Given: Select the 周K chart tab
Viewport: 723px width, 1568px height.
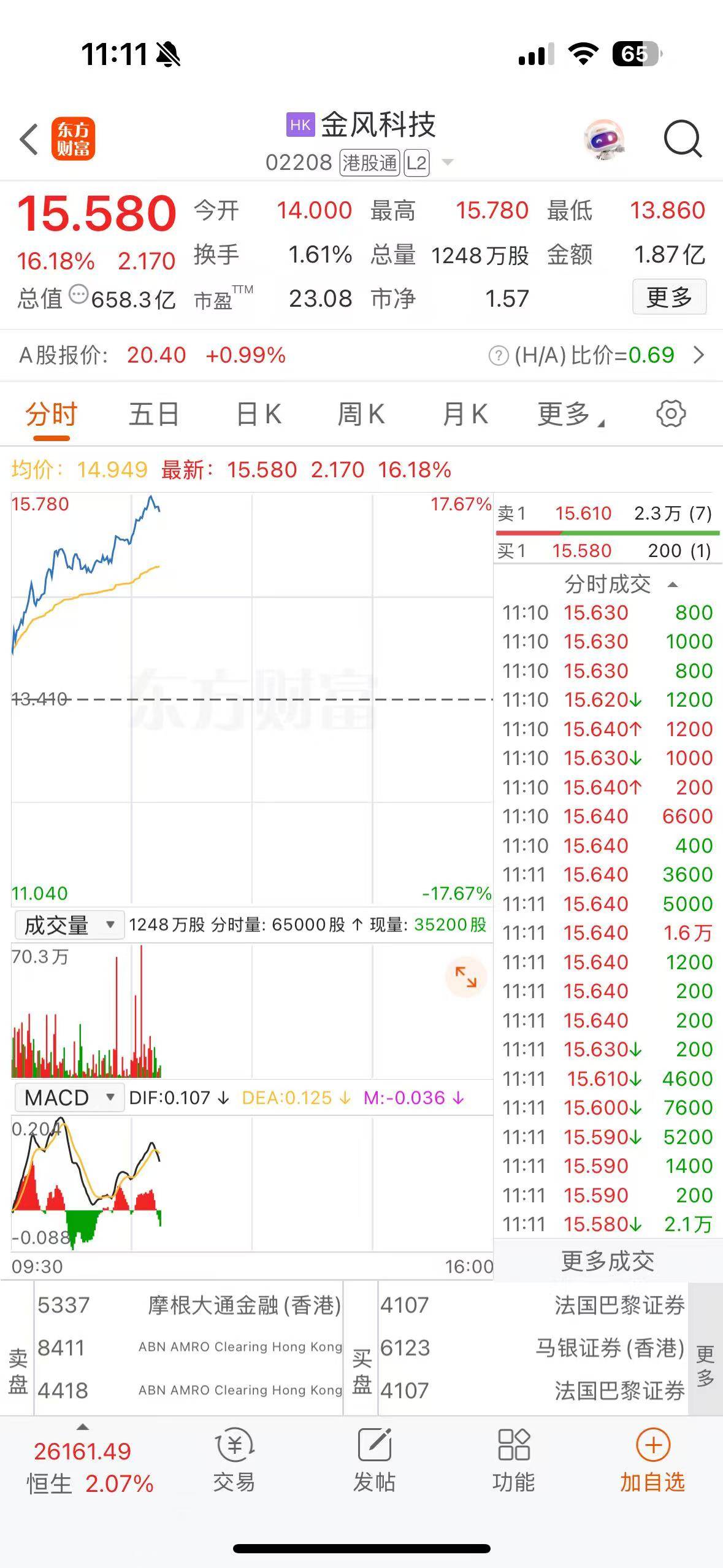Looking at the screenshot, I should (x=361, y=414).
